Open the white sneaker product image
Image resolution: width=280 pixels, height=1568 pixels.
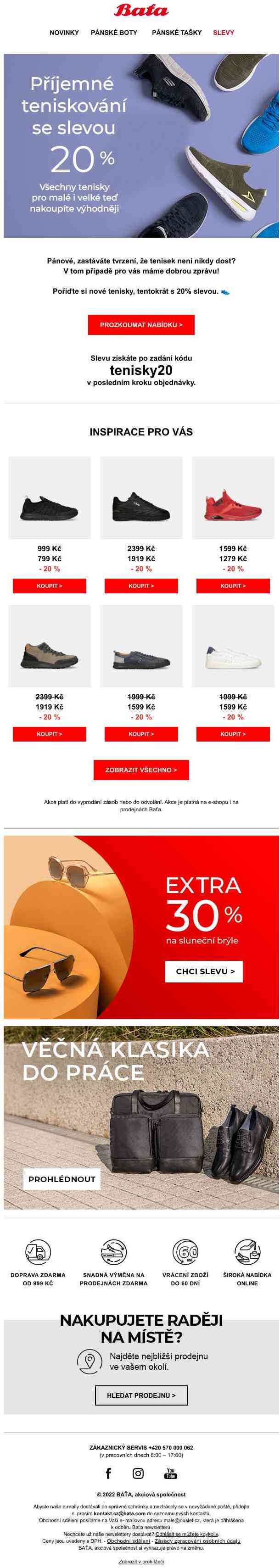pos(233,646)
